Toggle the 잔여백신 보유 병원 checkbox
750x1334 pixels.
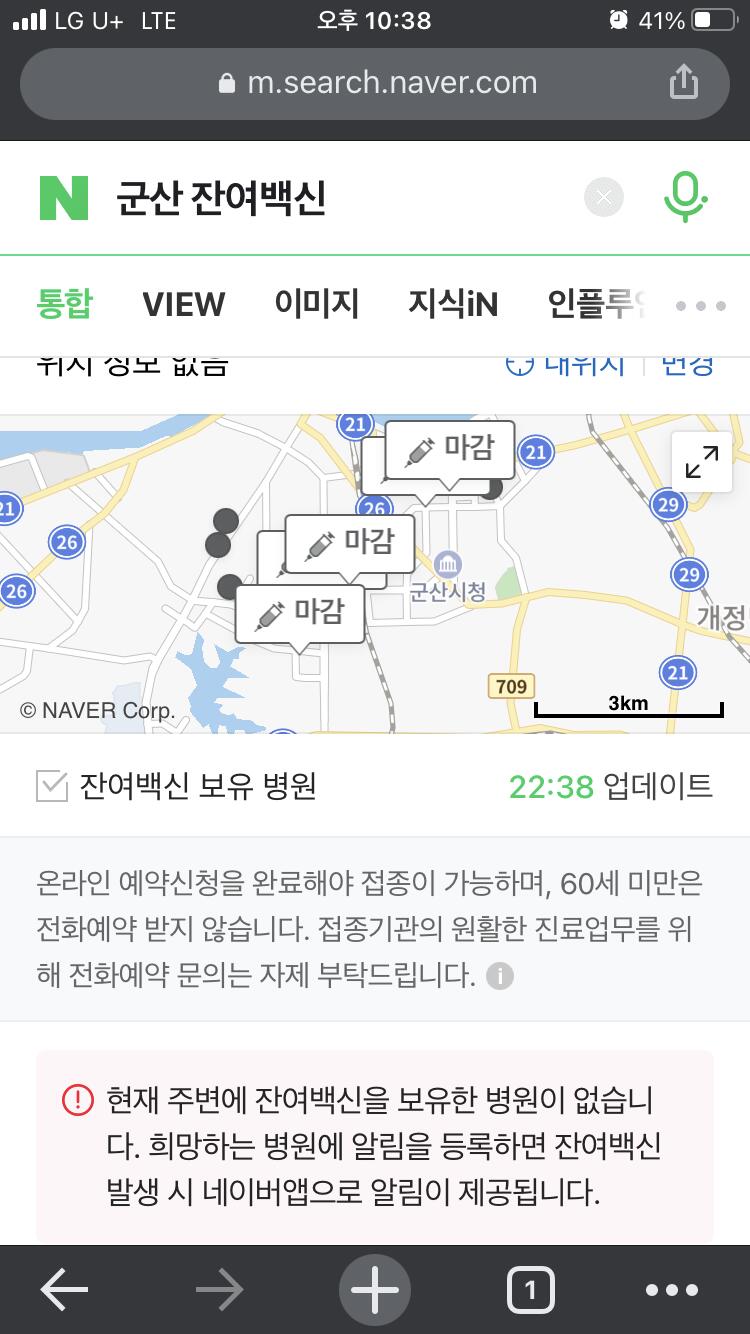[x=52, y=786]
